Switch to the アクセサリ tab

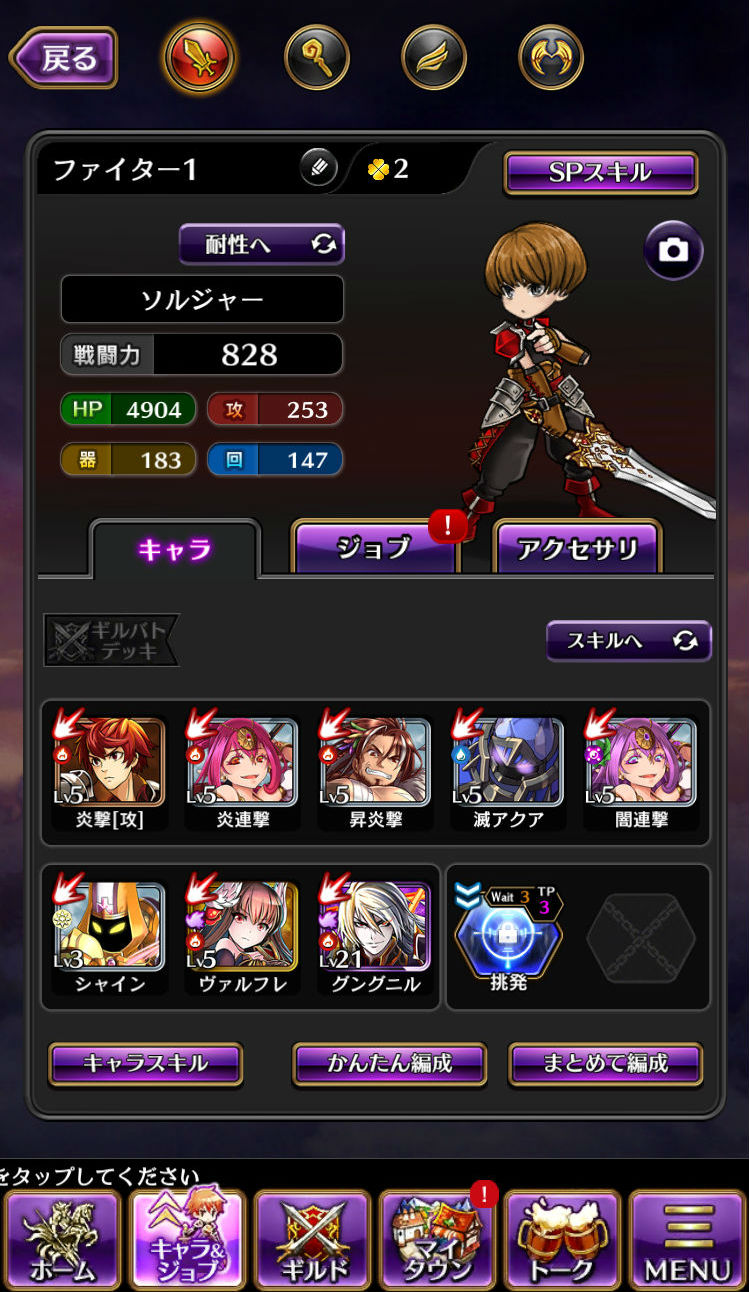point(577,548)
